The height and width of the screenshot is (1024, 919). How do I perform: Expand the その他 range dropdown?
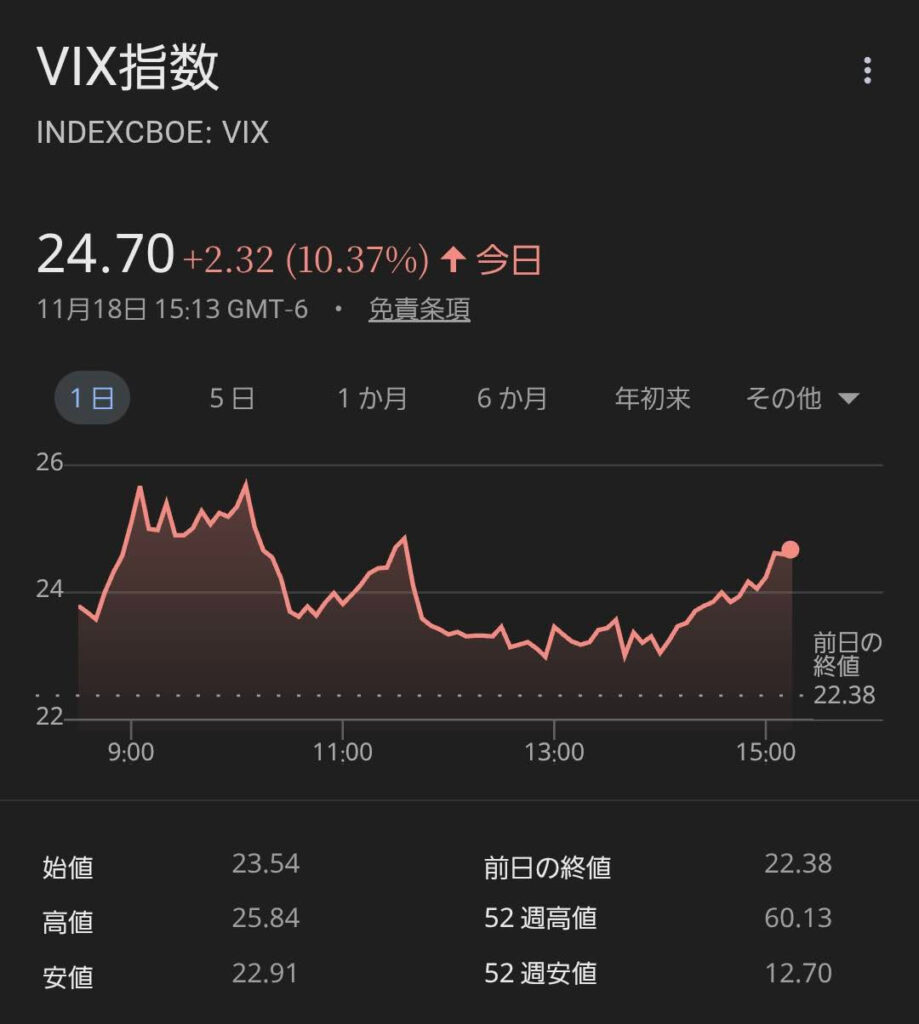pyautogui.click(x=802, y=399)
